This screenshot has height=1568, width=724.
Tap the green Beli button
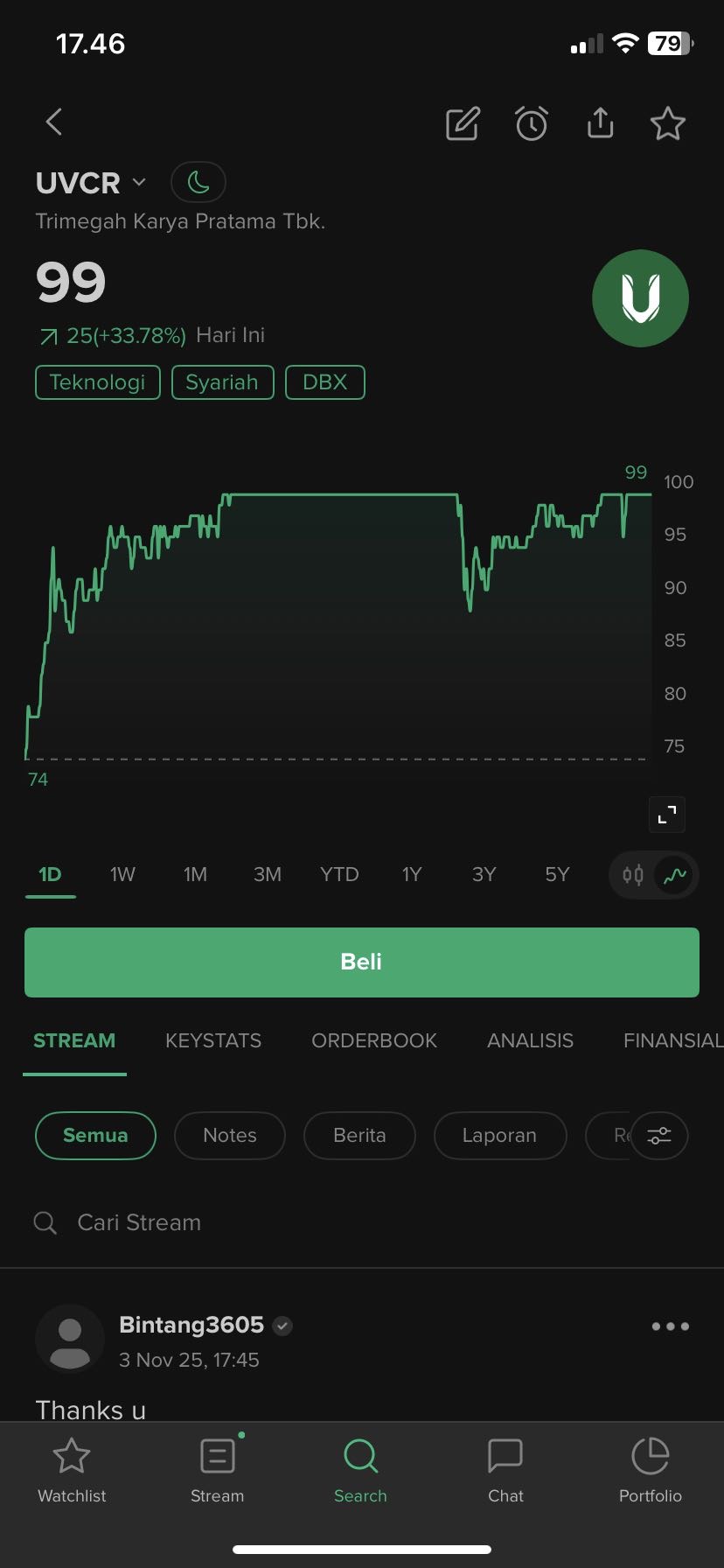click(x=362, y=962)
